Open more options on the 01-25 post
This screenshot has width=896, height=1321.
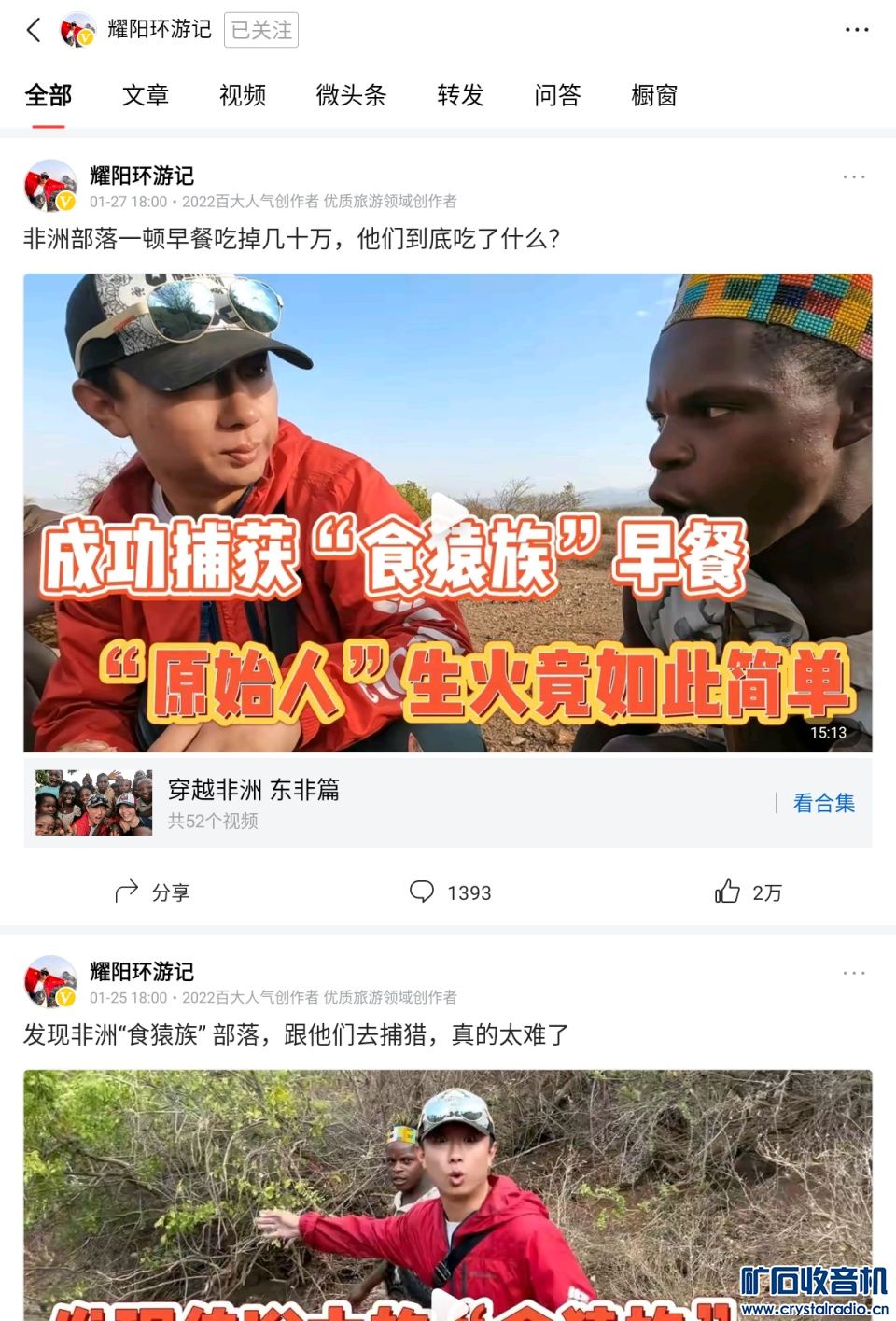pos(853,973)
